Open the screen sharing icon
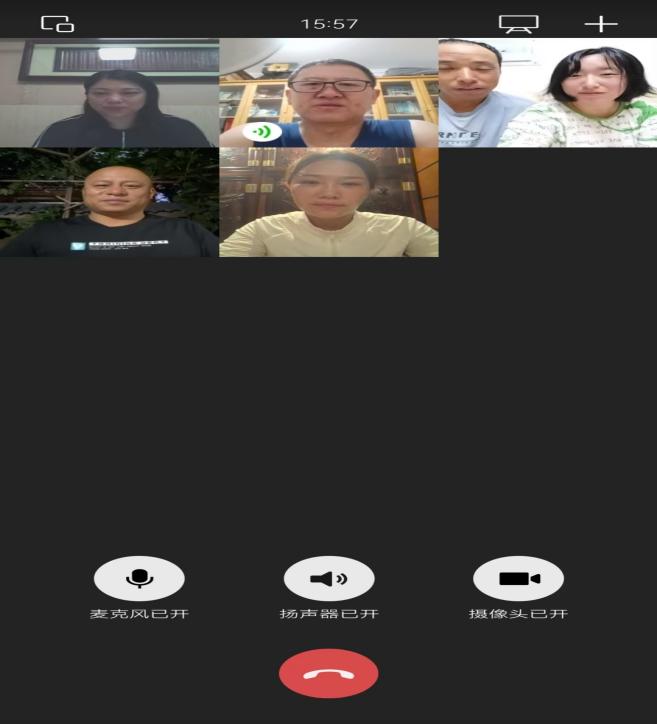This screenshot has height=724, width=657. 518,24
